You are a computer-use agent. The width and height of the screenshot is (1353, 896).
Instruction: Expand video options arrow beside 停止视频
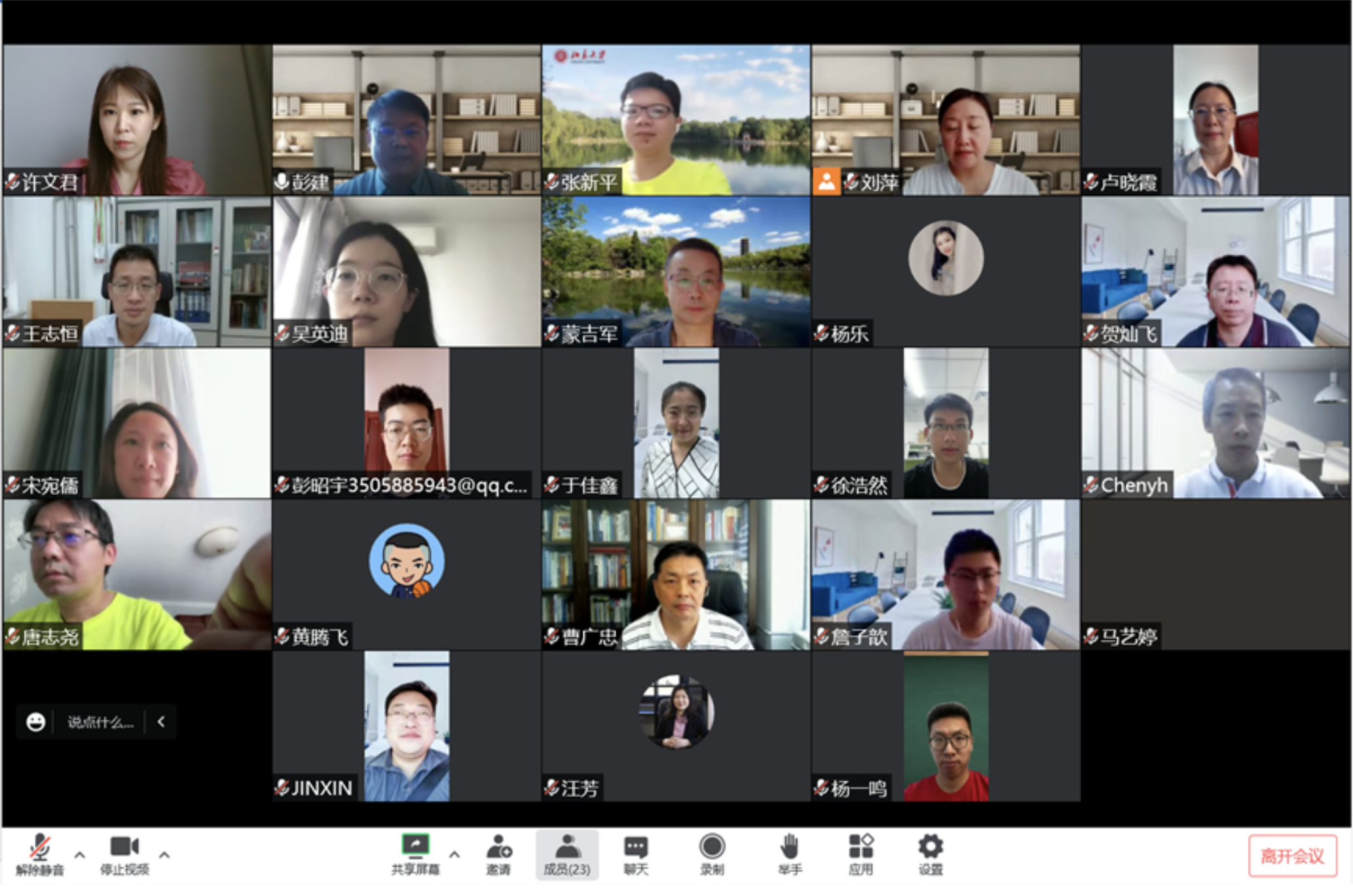click(x=164, y=855)
